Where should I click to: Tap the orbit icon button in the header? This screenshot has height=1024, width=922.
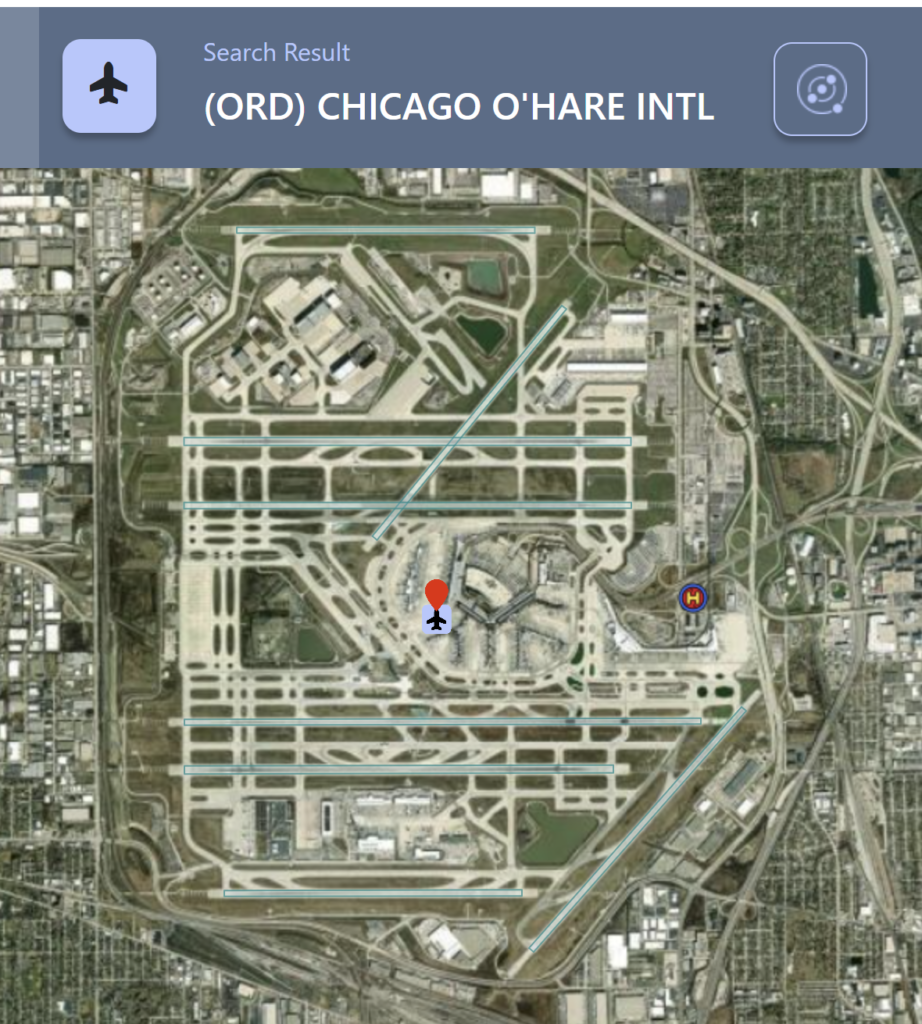tap(820, 89)
